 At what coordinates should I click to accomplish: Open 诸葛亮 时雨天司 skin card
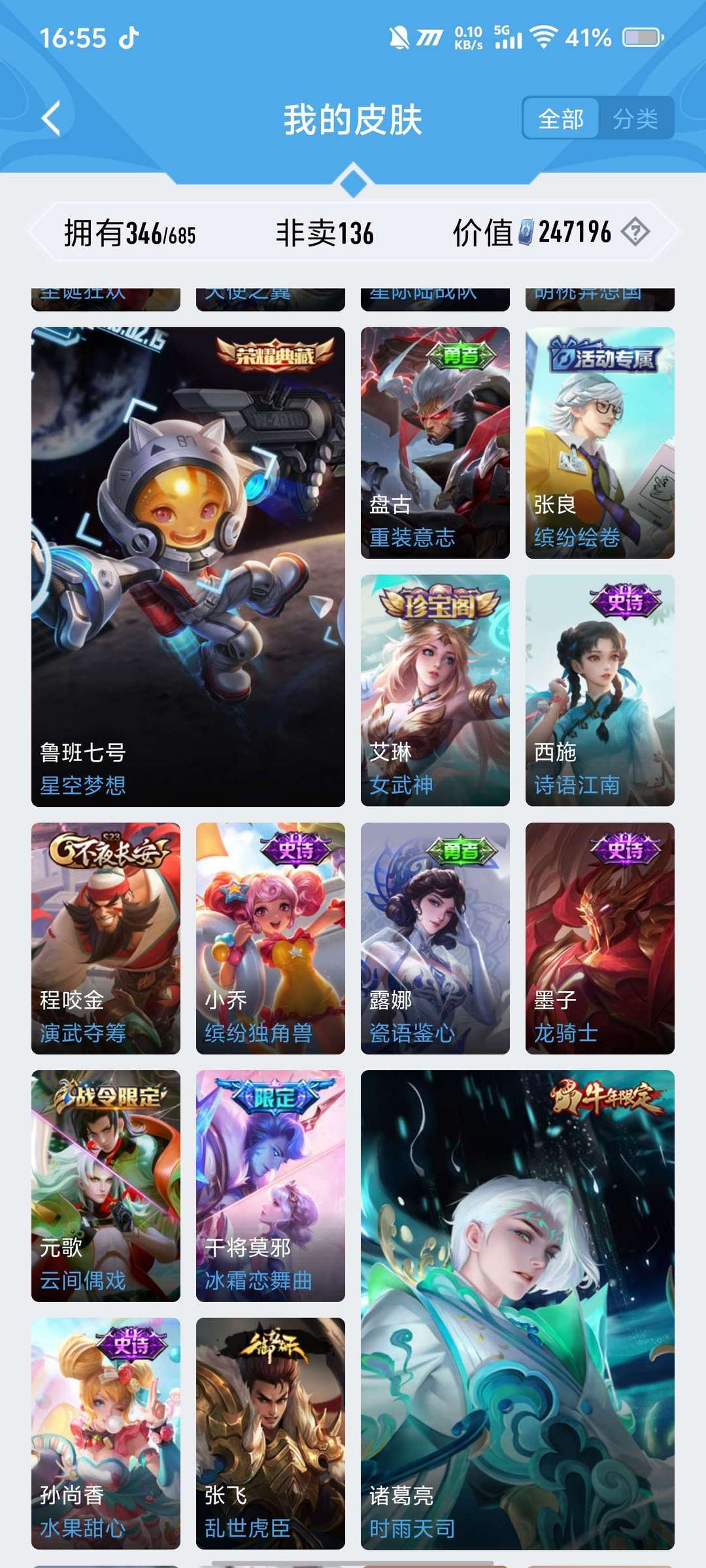click(x=518, y=1310)
